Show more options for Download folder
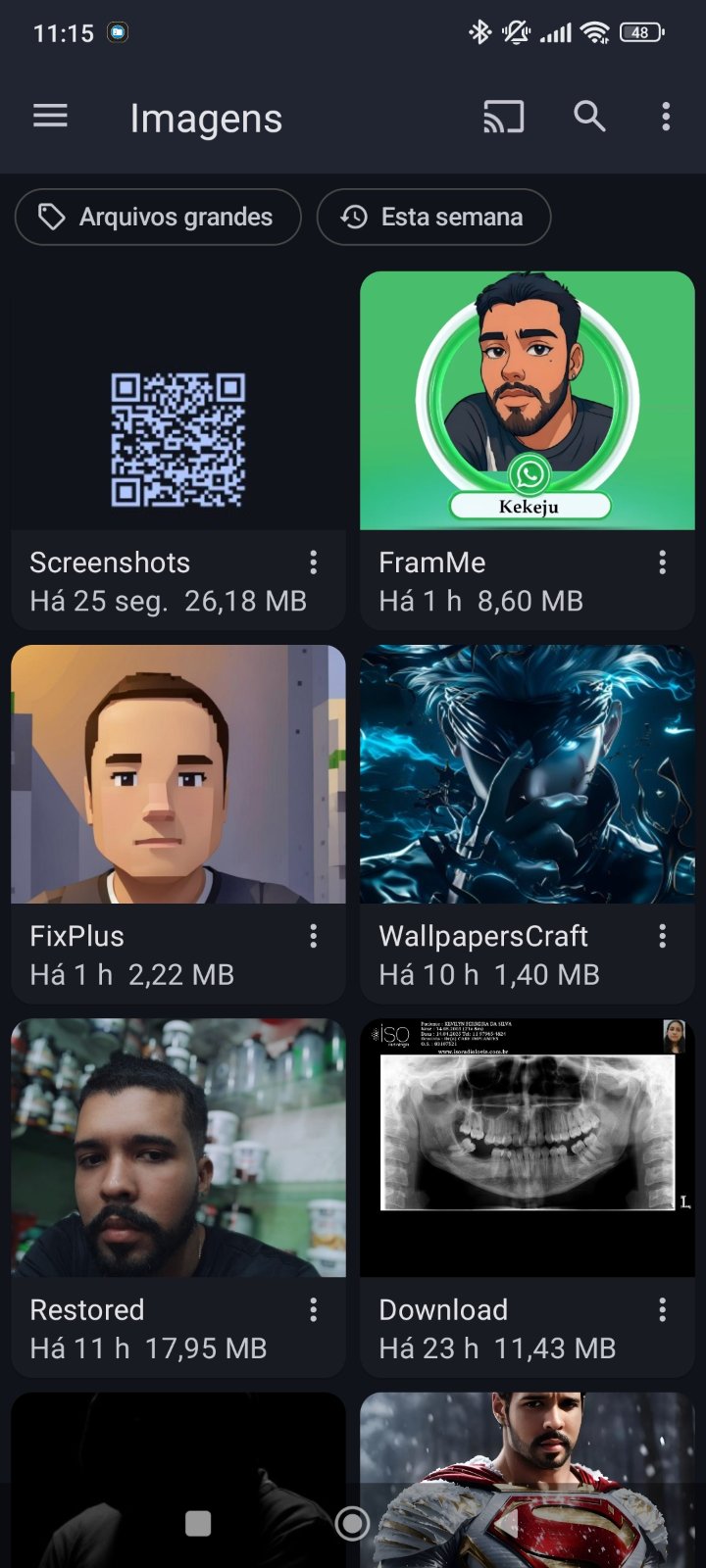Viewport: 706px width, 1568px height. pyautogui.click(x=663, y=1310)
